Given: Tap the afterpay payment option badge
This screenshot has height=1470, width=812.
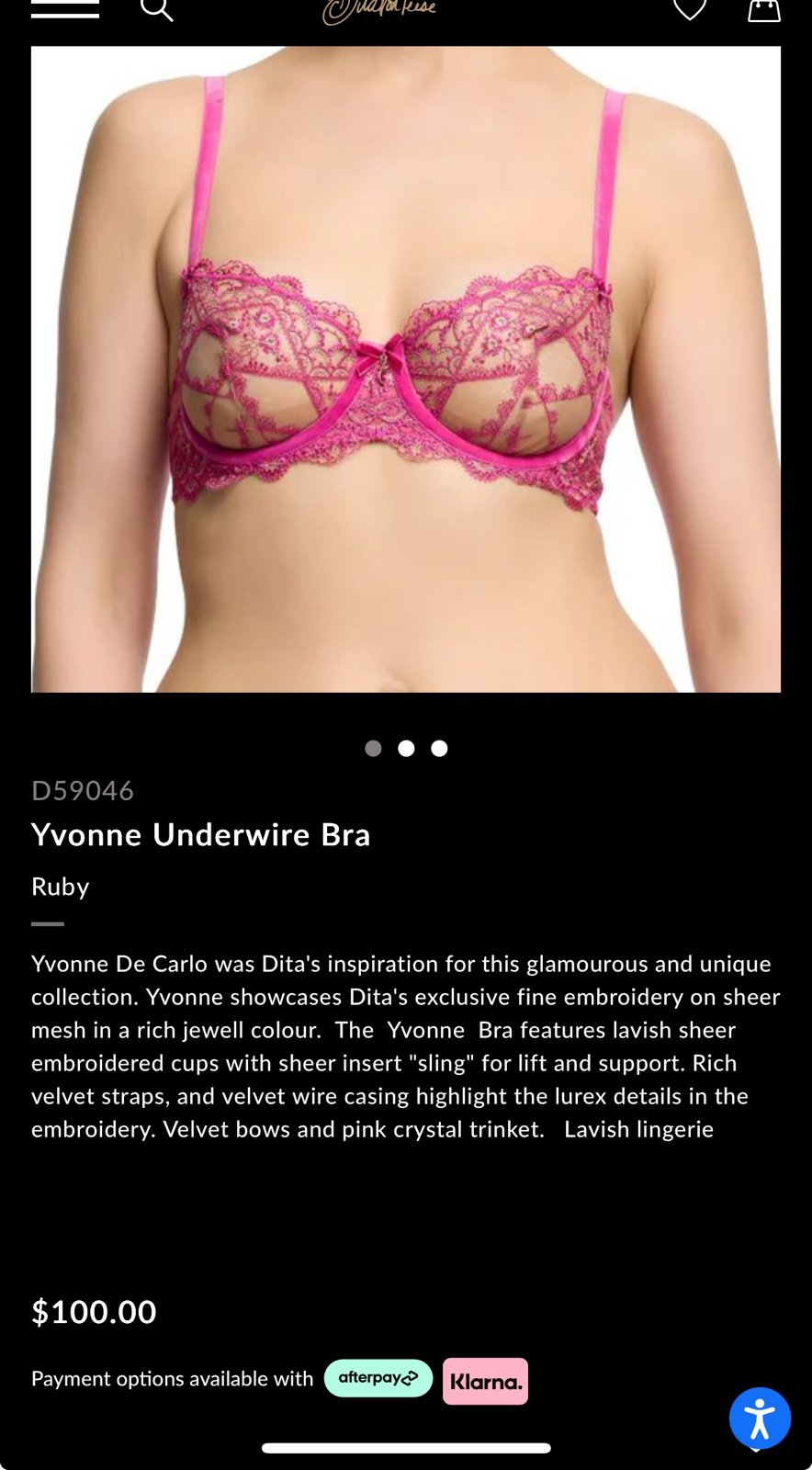Looking at the screenshot, I should click(378, 1378).
